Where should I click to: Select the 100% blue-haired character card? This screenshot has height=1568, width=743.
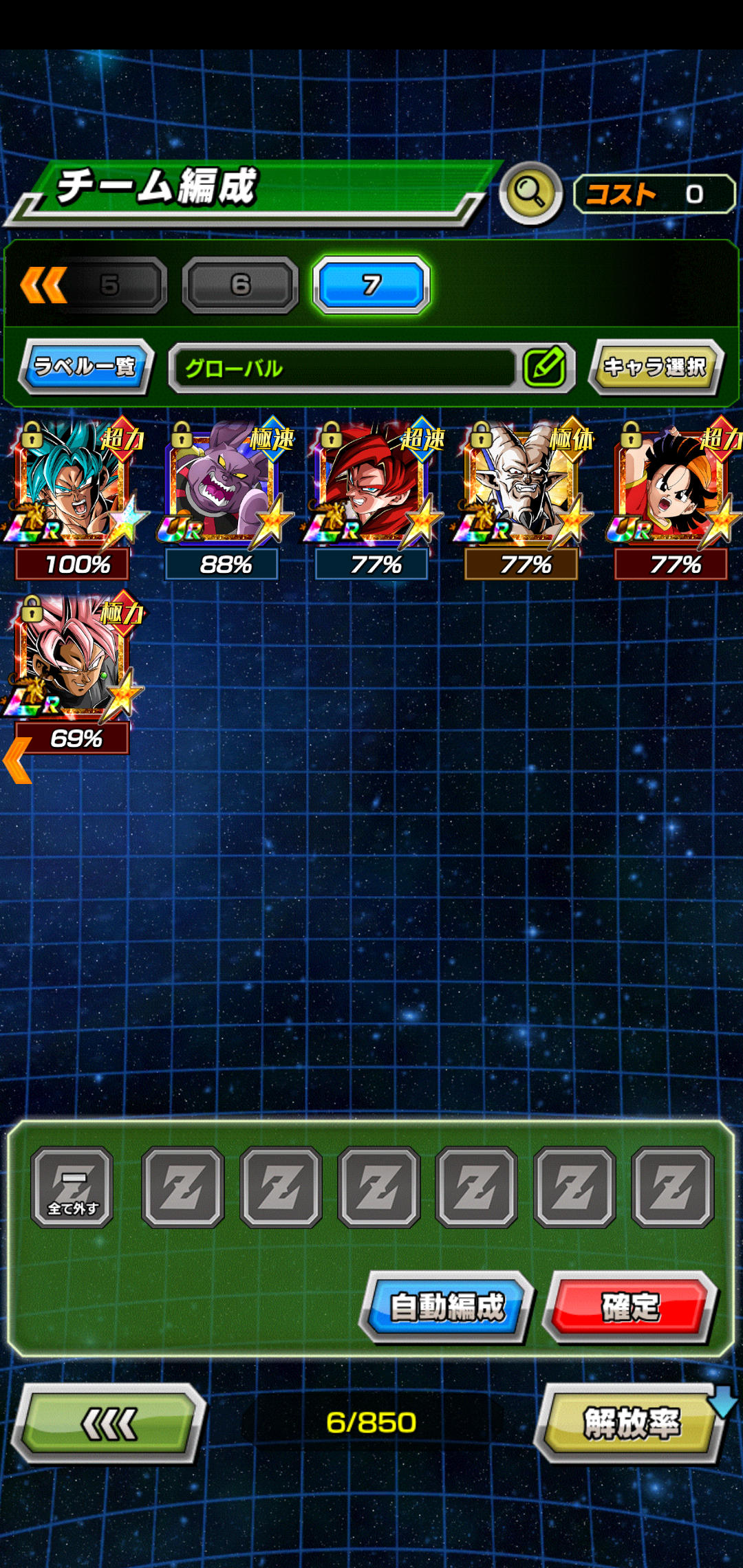coord(74,499)
